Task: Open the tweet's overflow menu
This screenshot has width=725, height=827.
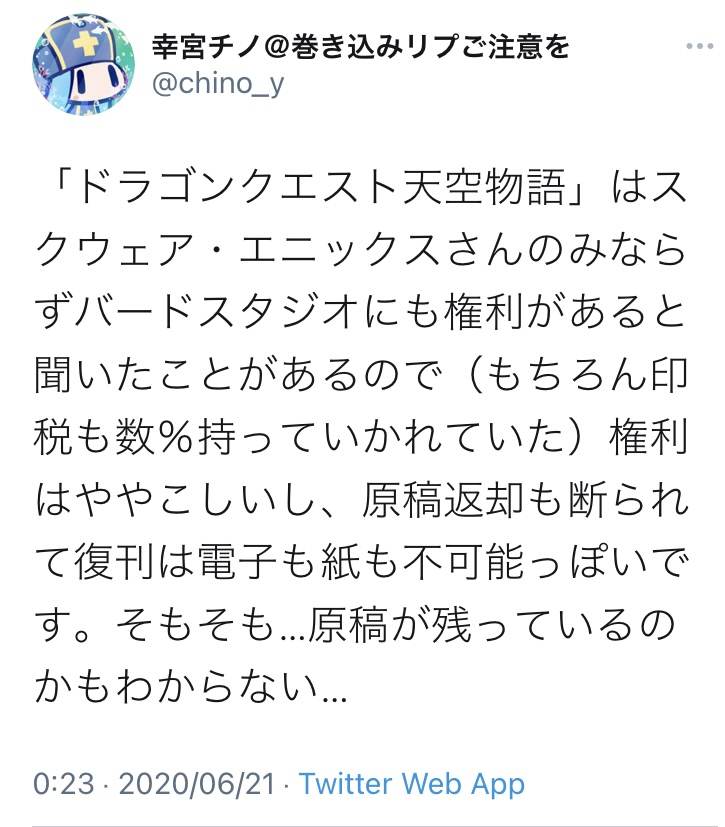Action: [698, 48]
